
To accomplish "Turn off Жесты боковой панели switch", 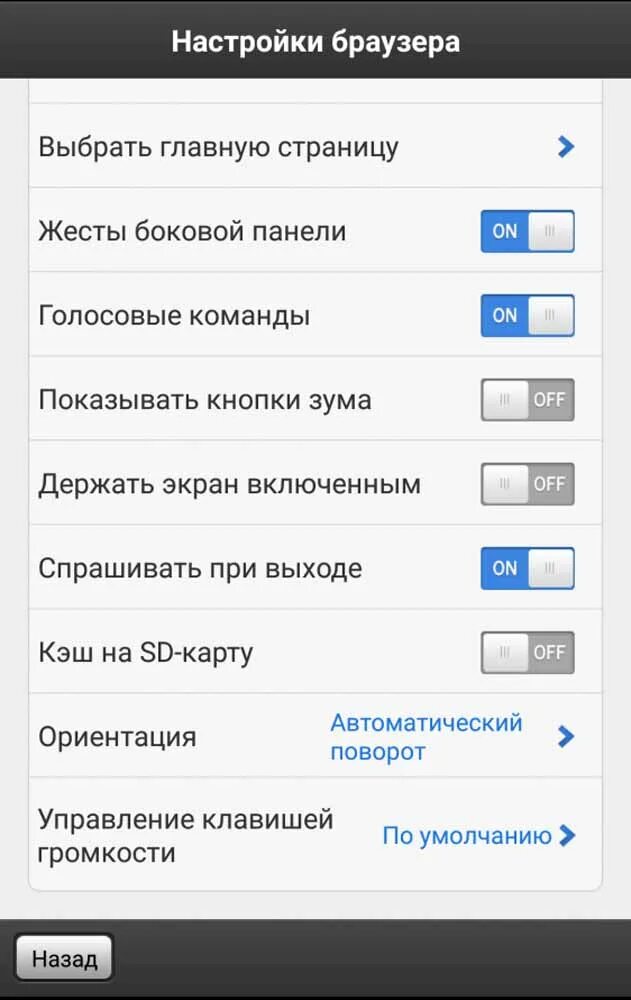I will pos(527,231).
